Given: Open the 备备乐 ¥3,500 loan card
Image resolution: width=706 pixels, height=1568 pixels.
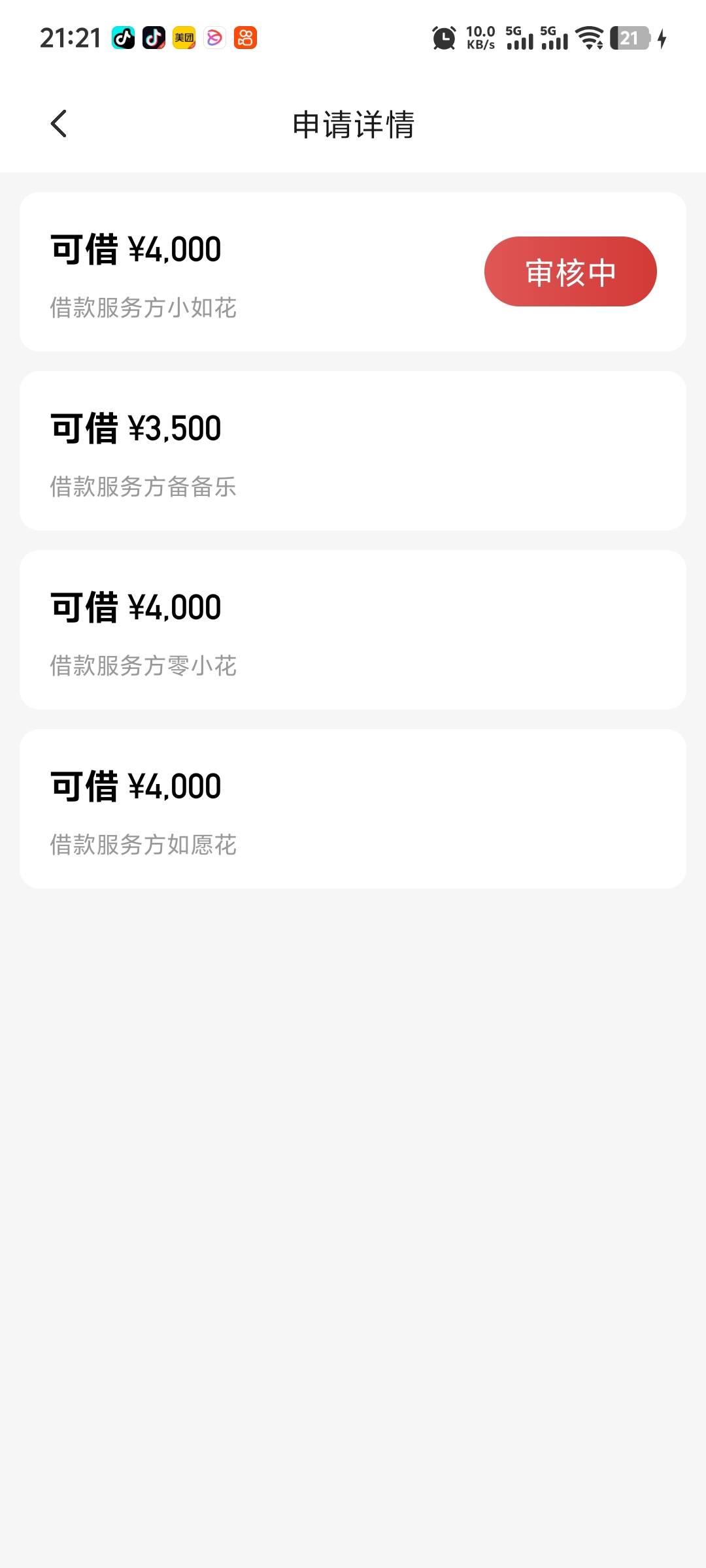Looking at the screenshot, I should (353, 451).
